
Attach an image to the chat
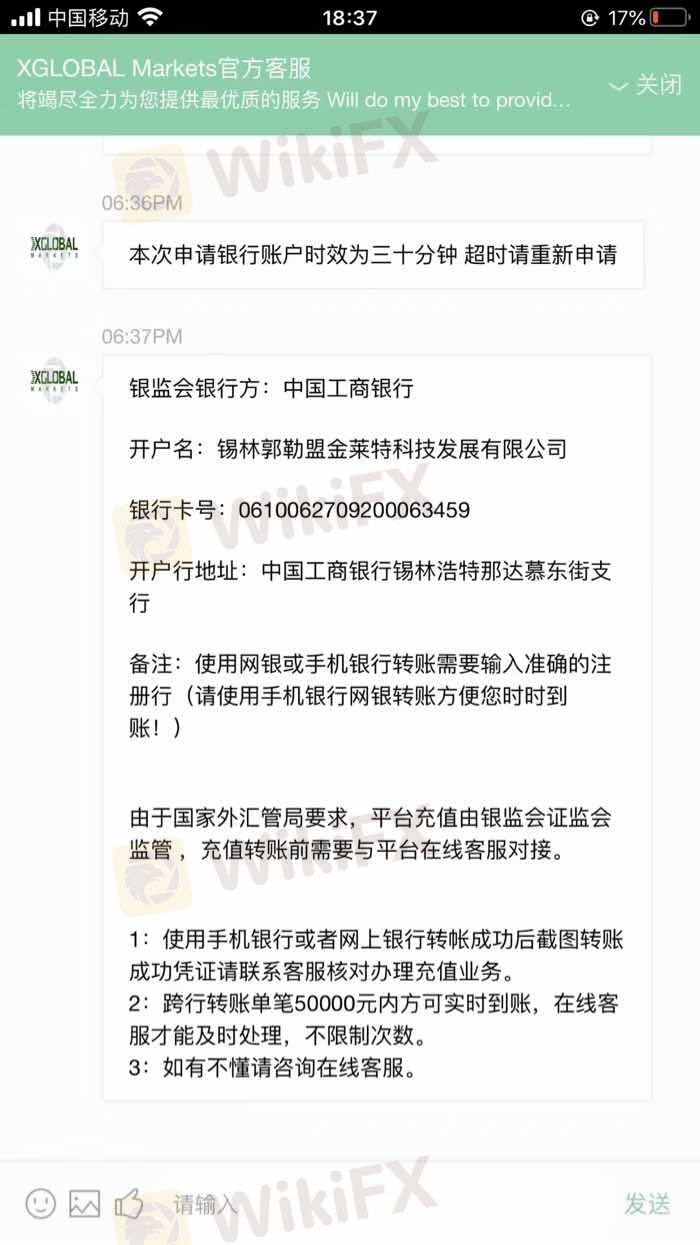click(x=85, y=1203)
